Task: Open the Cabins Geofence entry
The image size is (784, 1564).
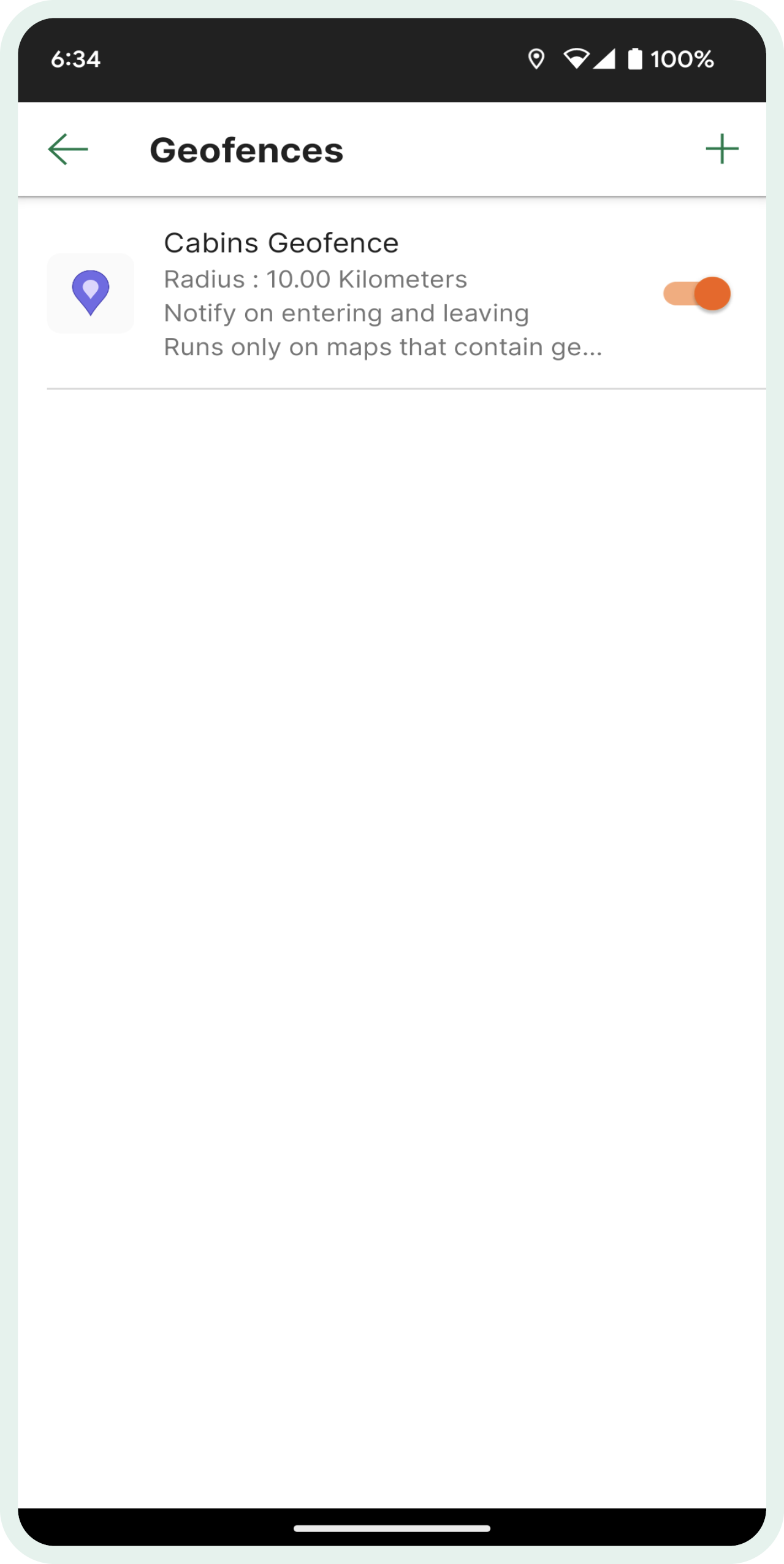Action: (x=343, y=293)
